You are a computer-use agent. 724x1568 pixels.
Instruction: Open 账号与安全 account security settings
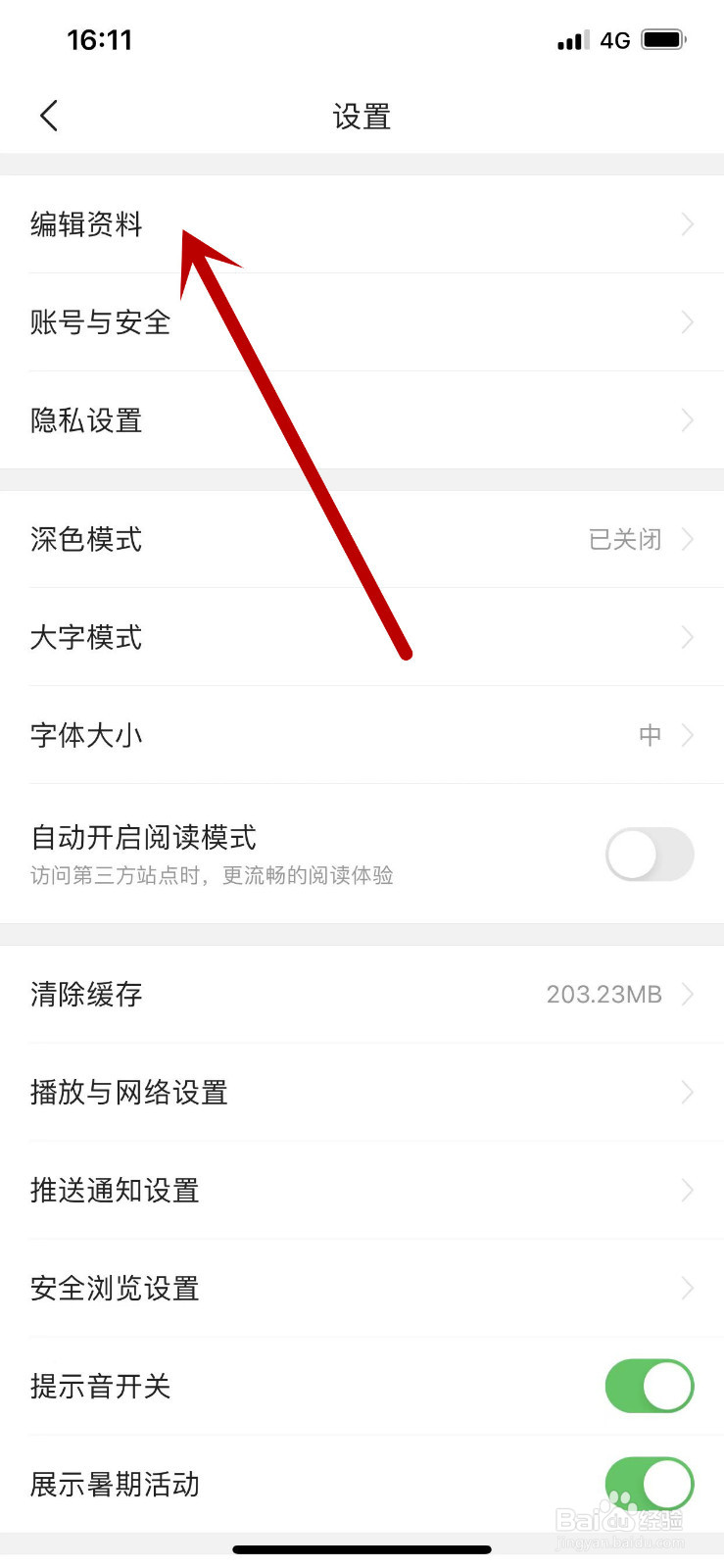99,322
